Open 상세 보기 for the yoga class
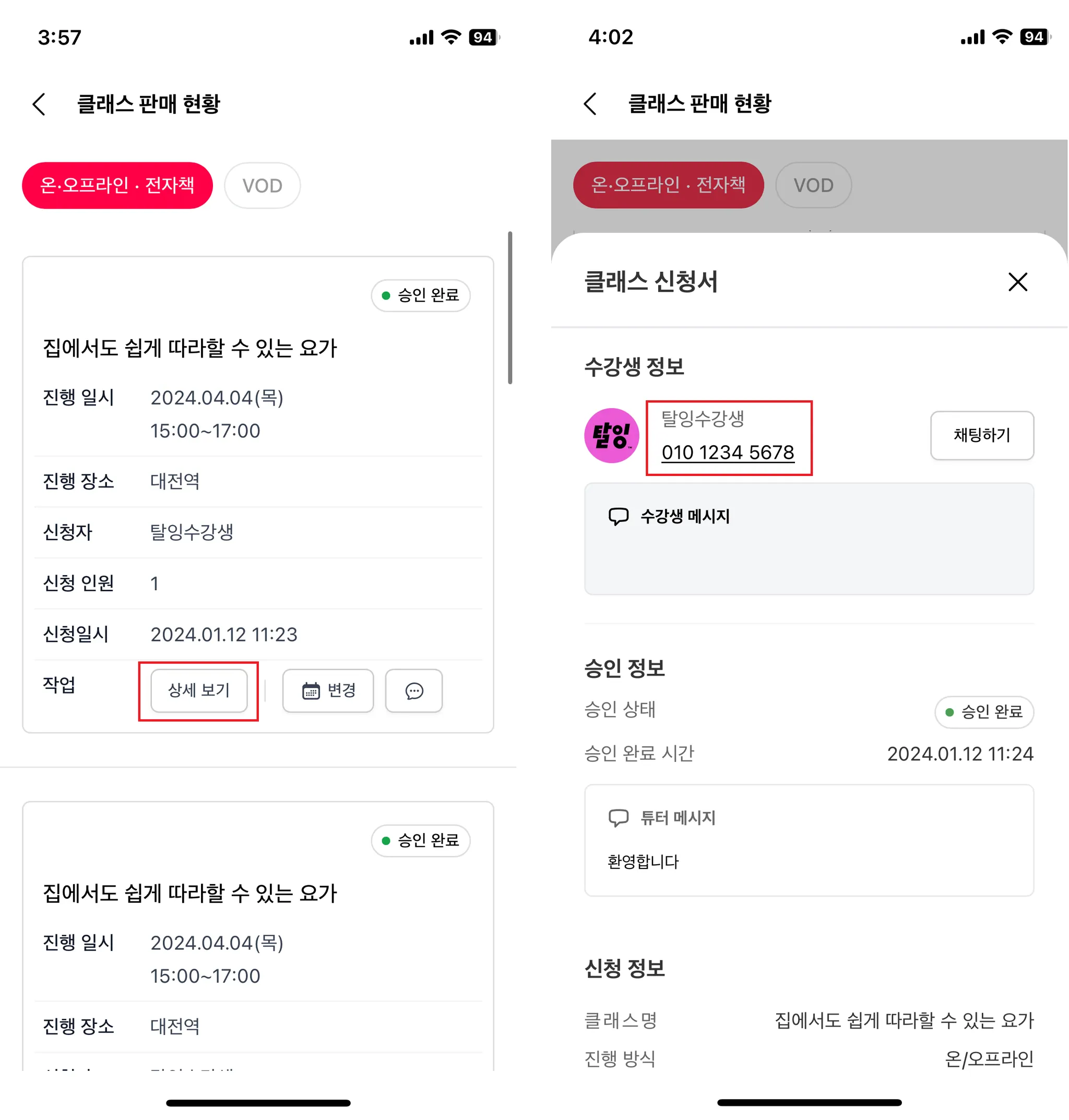Image resolution: width=1069 pixels, height=1120 pixels. point(199,690)
